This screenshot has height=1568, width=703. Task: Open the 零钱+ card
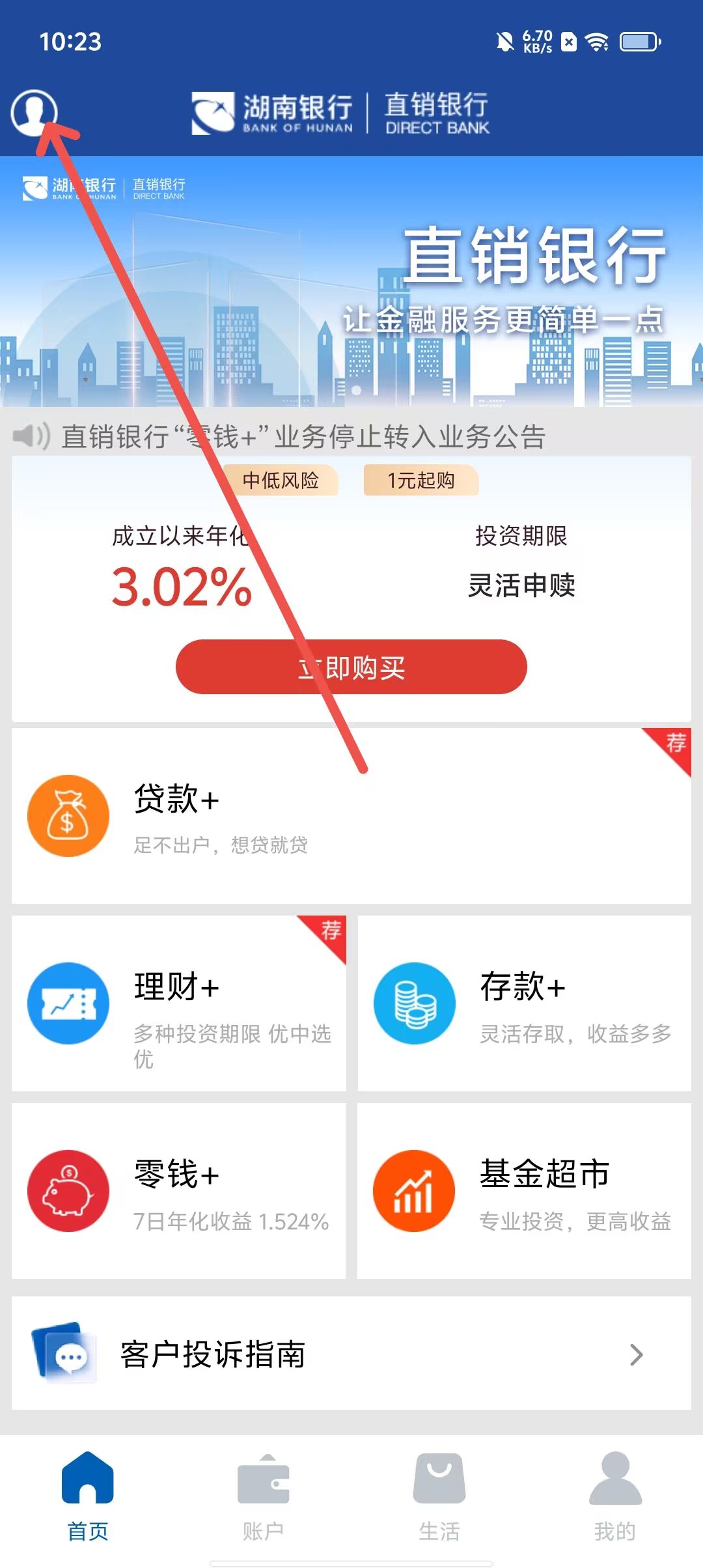[179, 1191]
